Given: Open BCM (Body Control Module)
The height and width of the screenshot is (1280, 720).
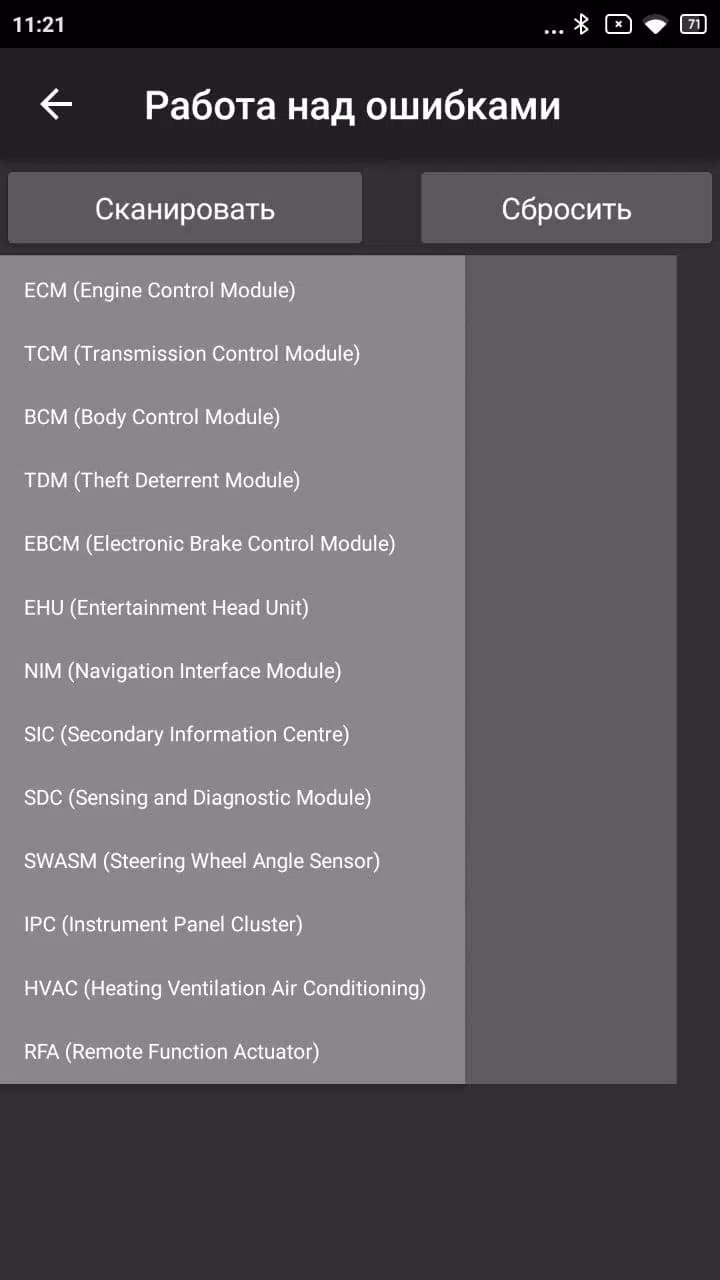Looking at the screenshot, I should tap(152, 417).
